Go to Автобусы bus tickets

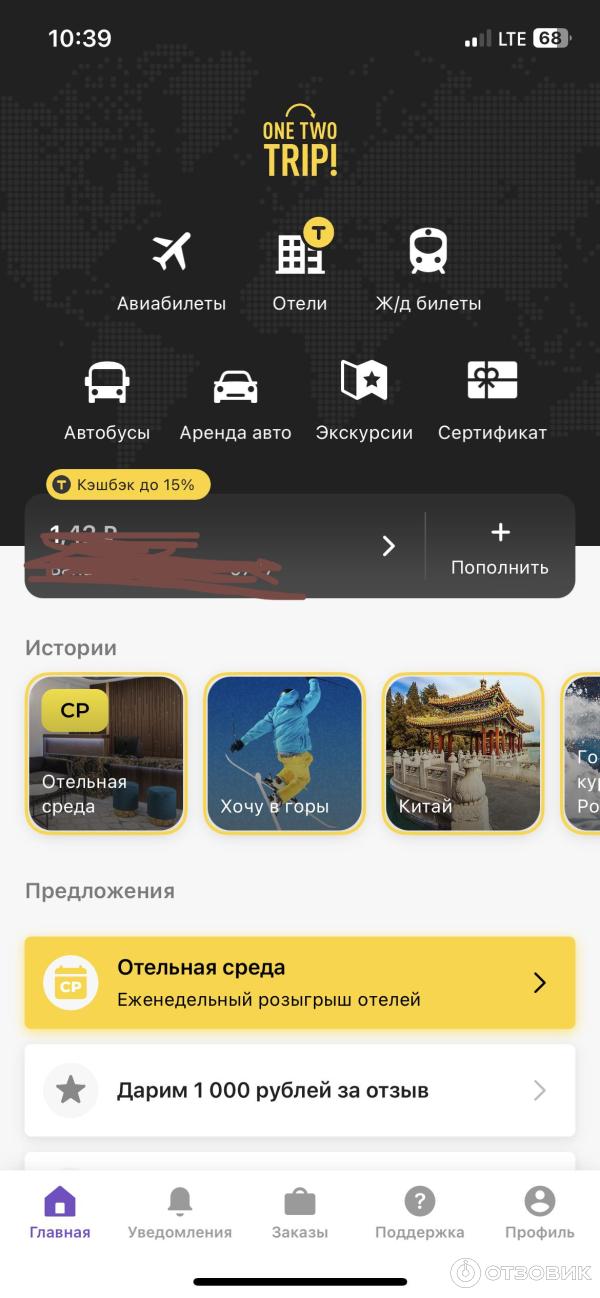(107, 400)
